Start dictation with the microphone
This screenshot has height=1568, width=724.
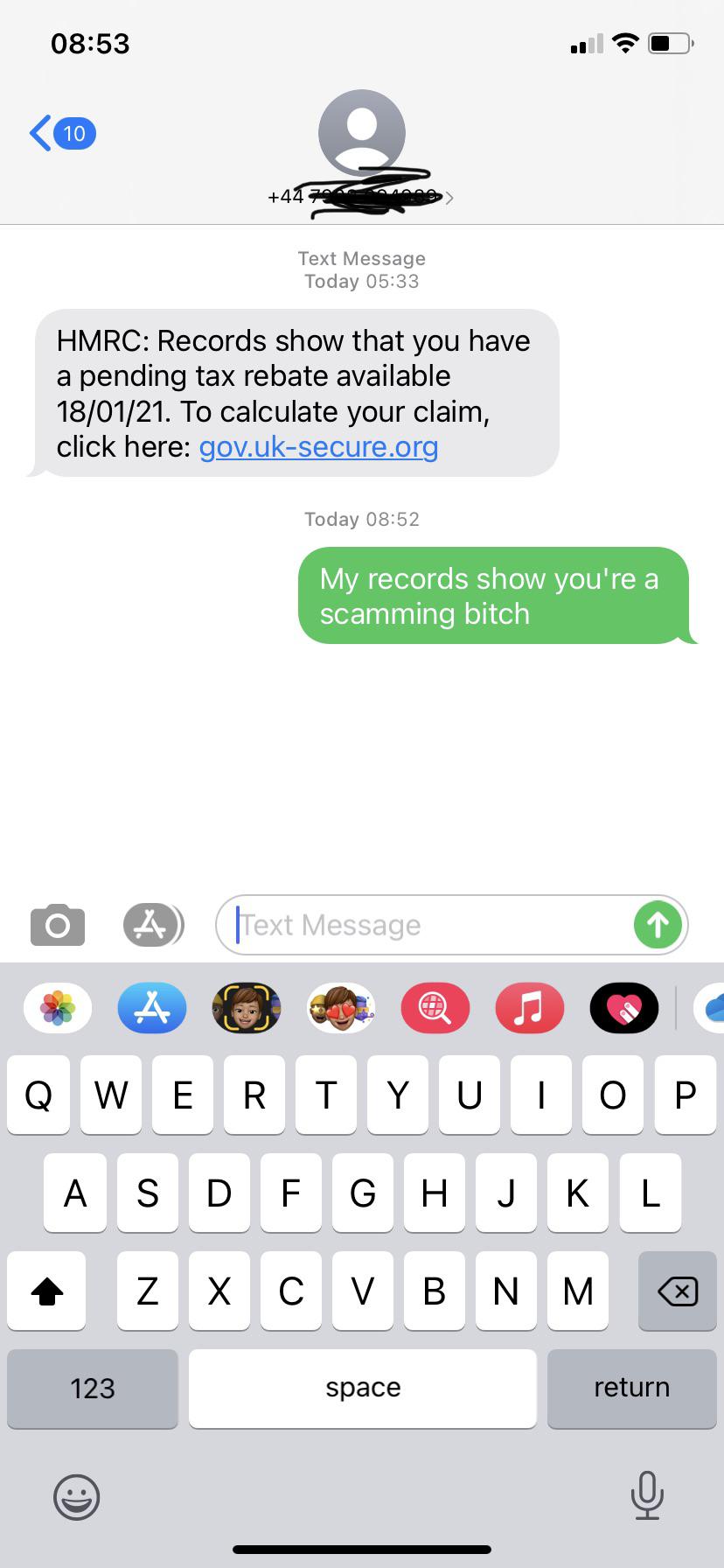[646, 1495]
